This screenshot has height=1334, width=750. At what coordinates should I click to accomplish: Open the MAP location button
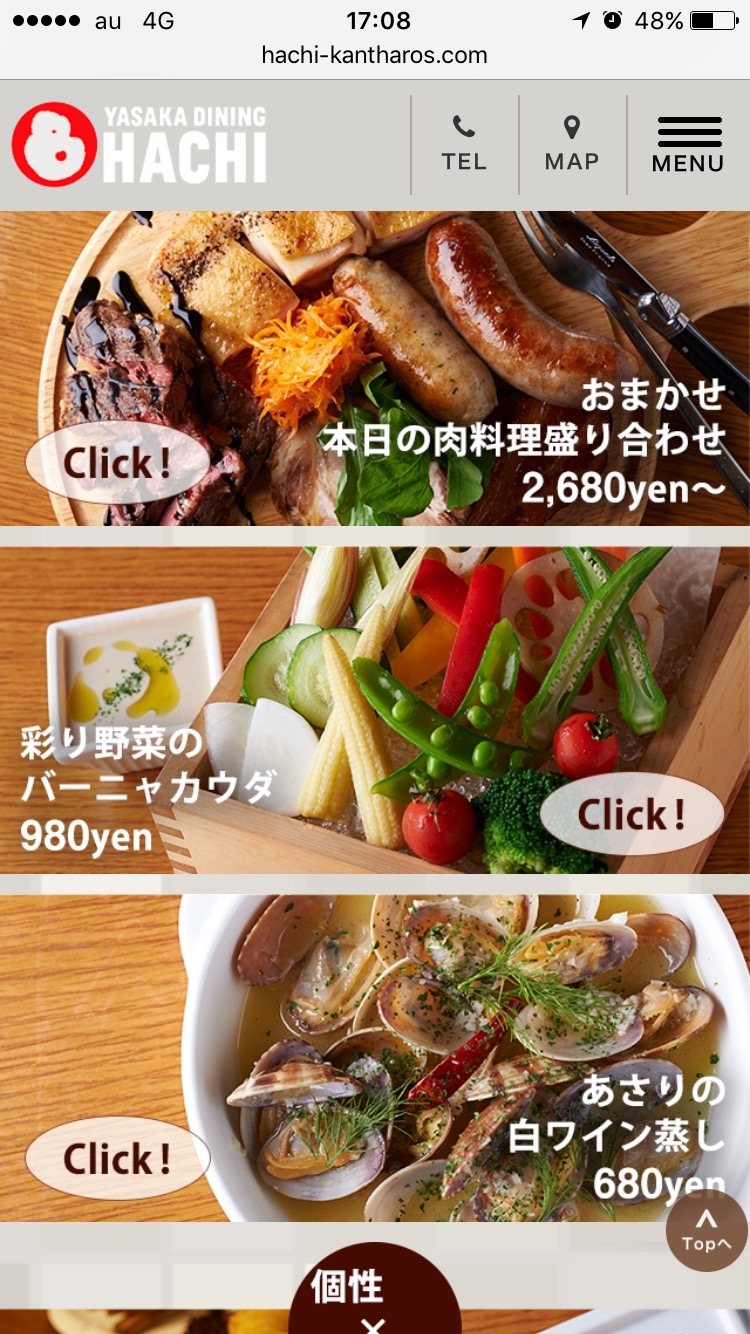pos(572,145)
